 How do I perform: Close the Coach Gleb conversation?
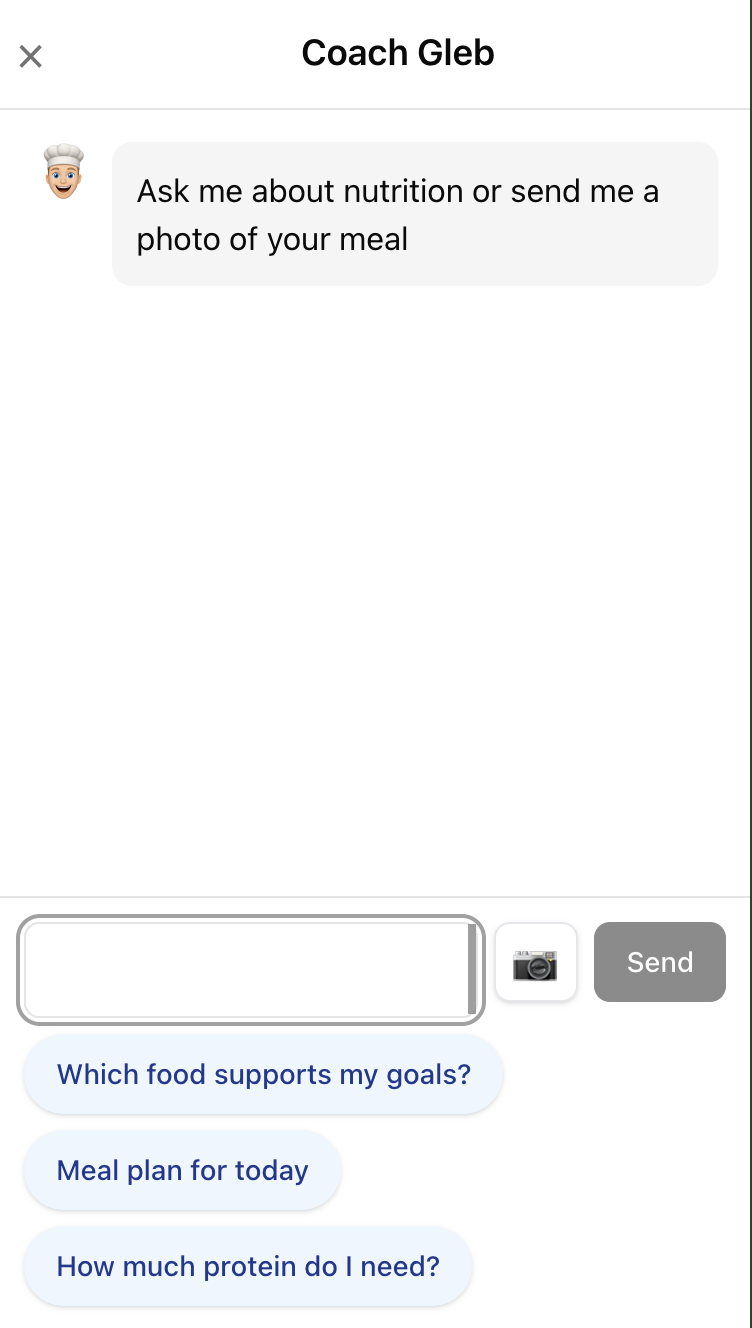pos(30,55)
